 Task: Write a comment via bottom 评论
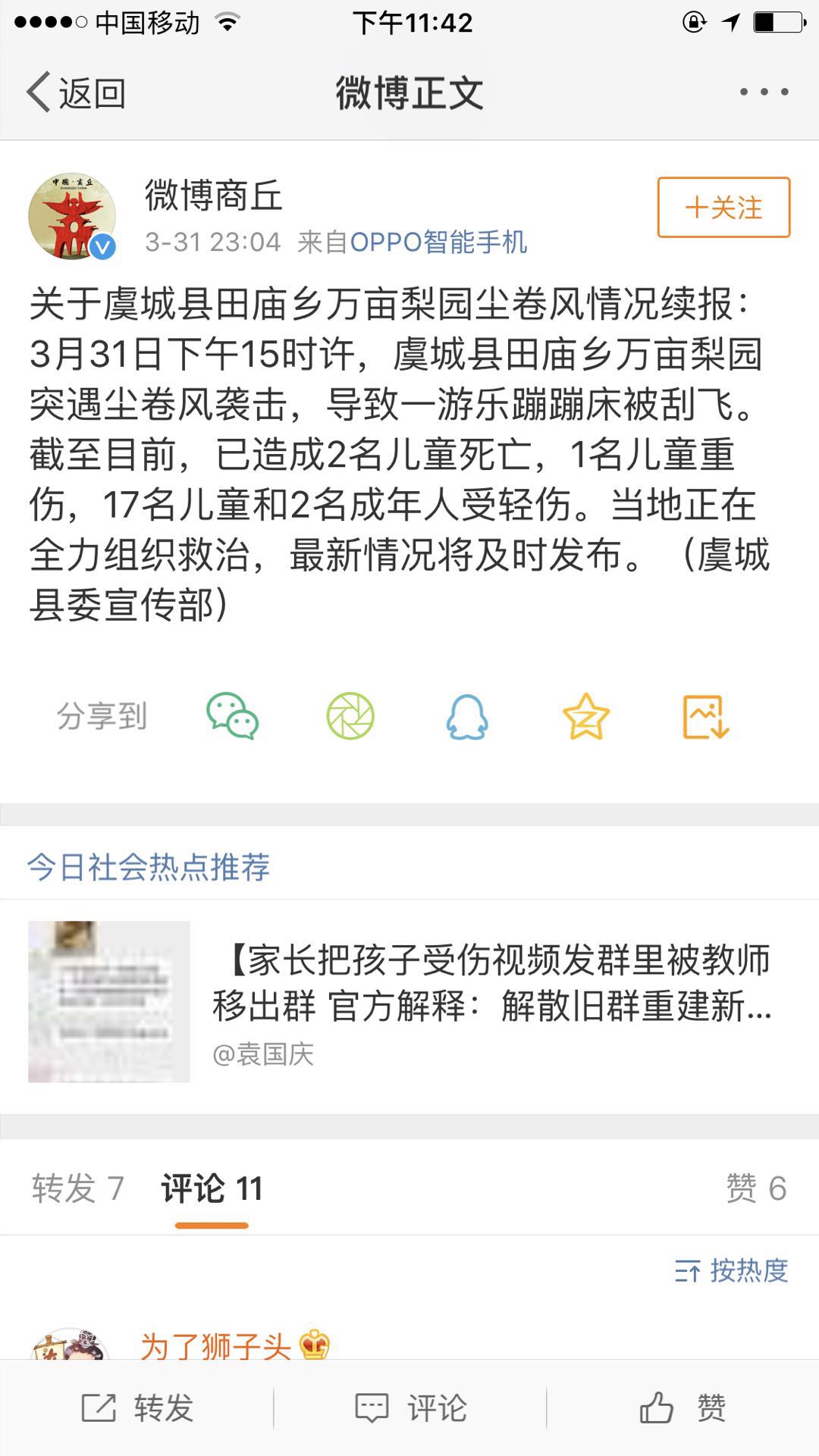point(410,1408)
